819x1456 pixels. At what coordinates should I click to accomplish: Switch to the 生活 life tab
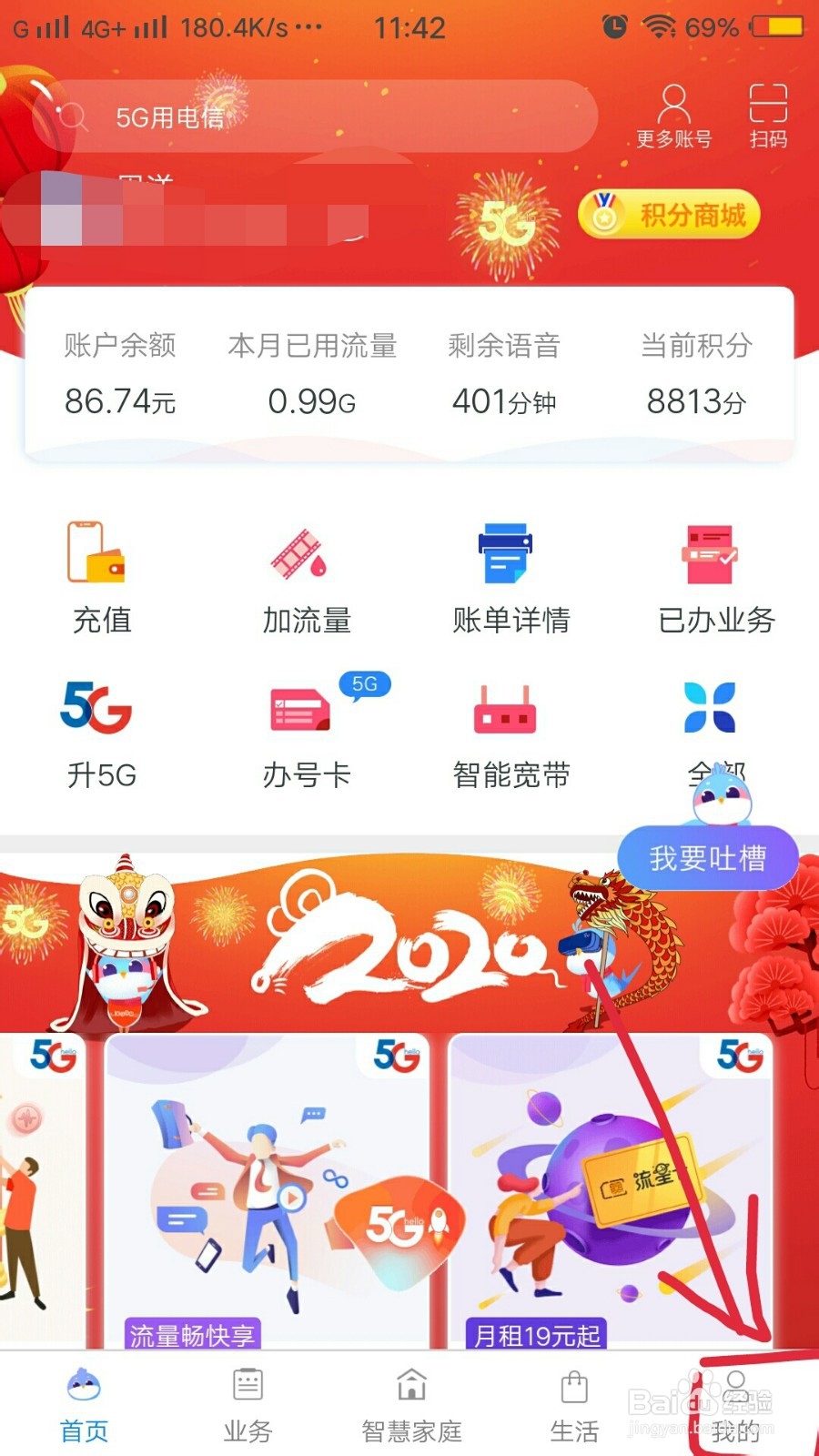pyautogui.click(x=573, y=1401)
